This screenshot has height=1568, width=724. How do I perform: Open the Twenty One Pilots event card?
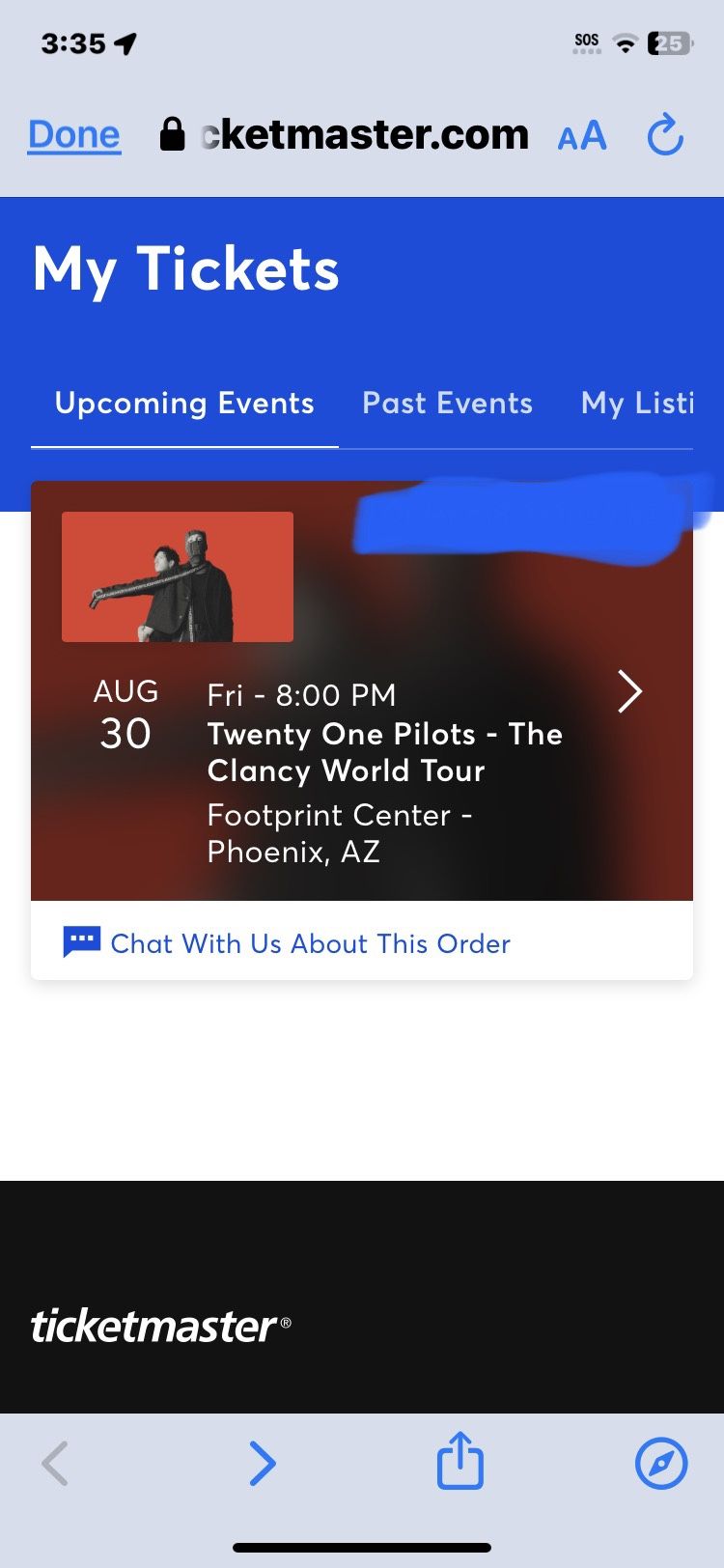click(x=362, y=691)
